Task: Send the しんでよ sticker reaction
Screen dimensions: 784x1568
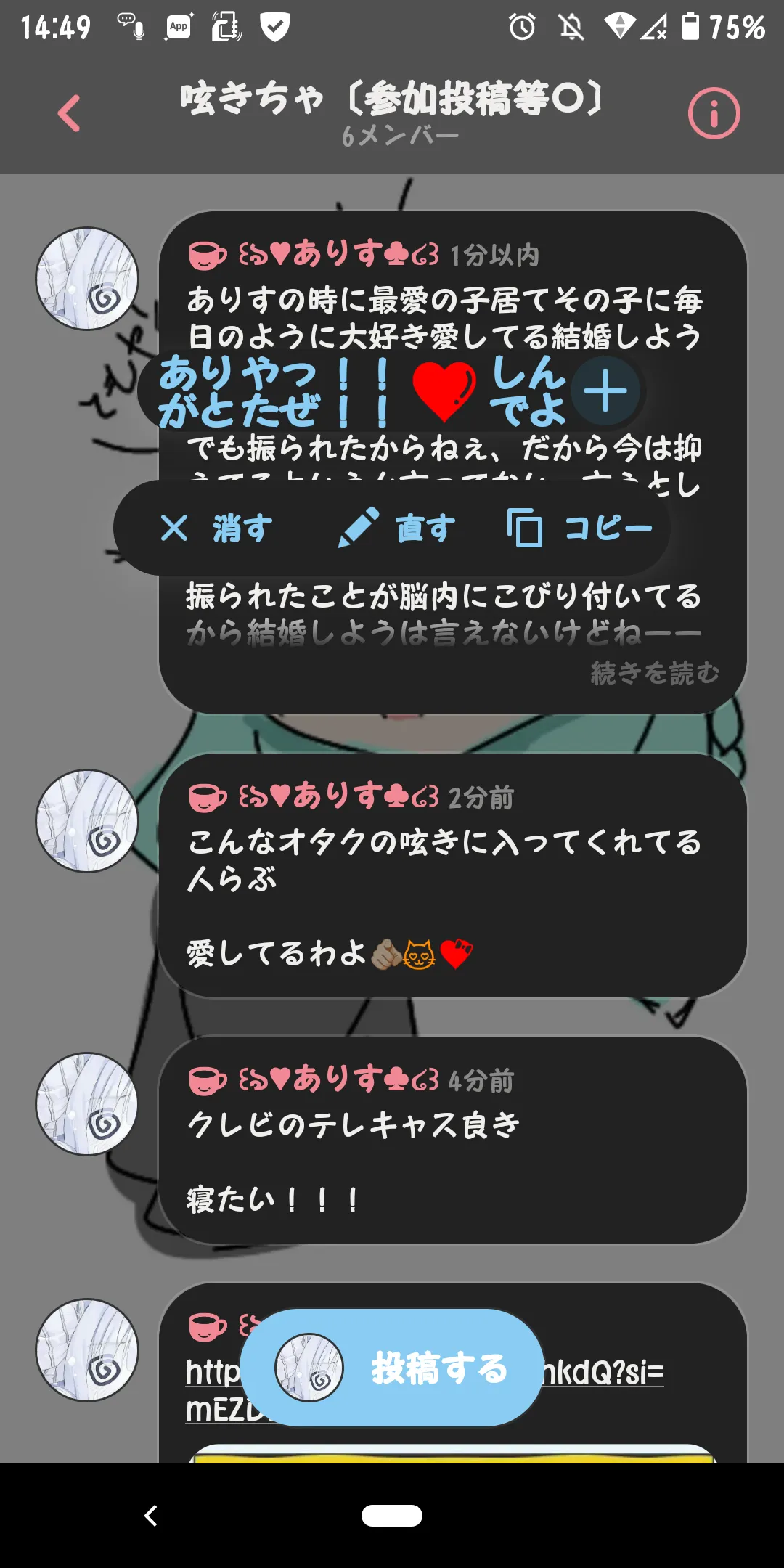Action: 528,392
